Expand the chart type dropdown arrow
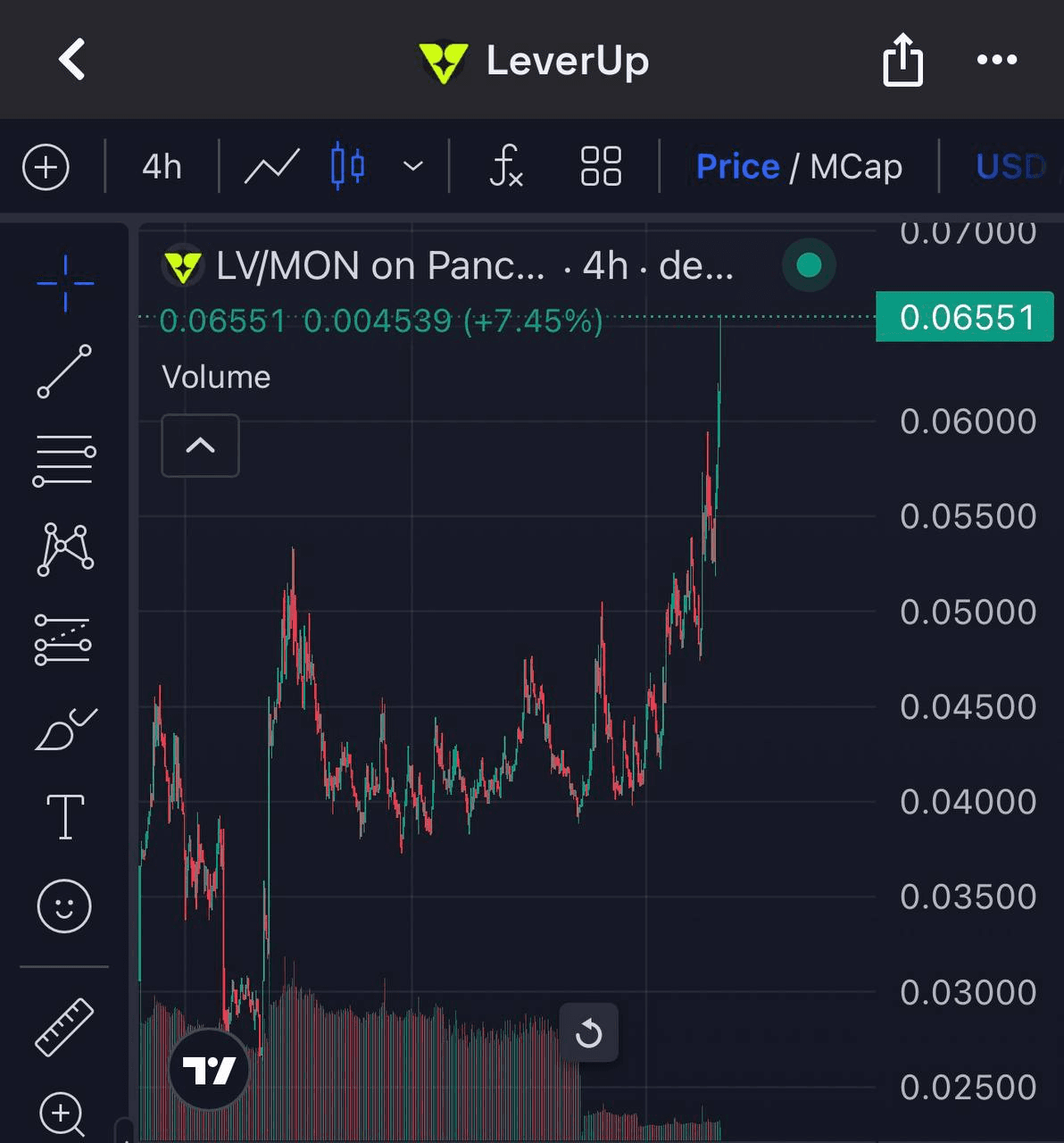Viewport: 1064px width, 1143px height. pos(412,167)
